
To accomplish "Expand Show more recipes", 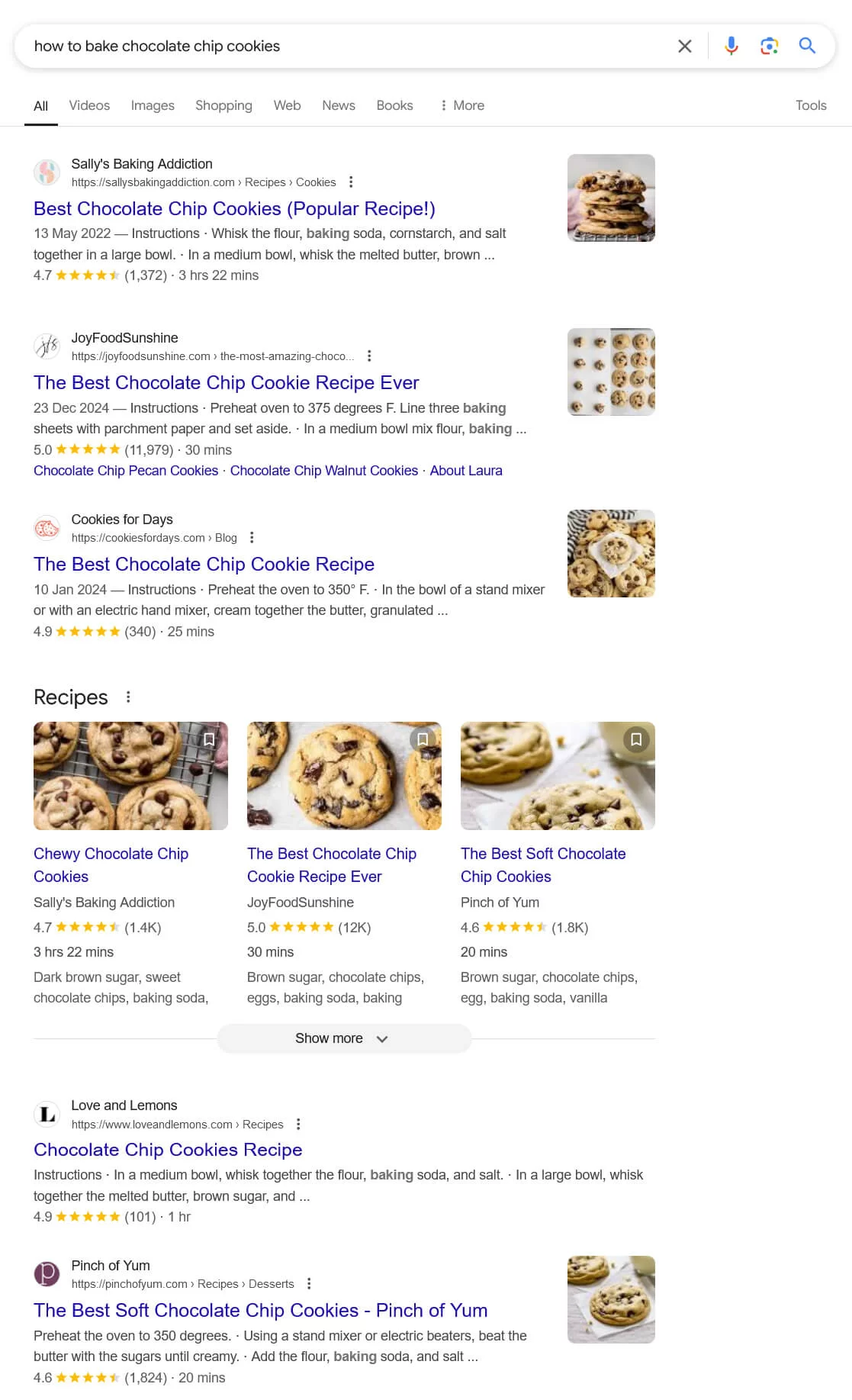I will tap(344, 1038).
